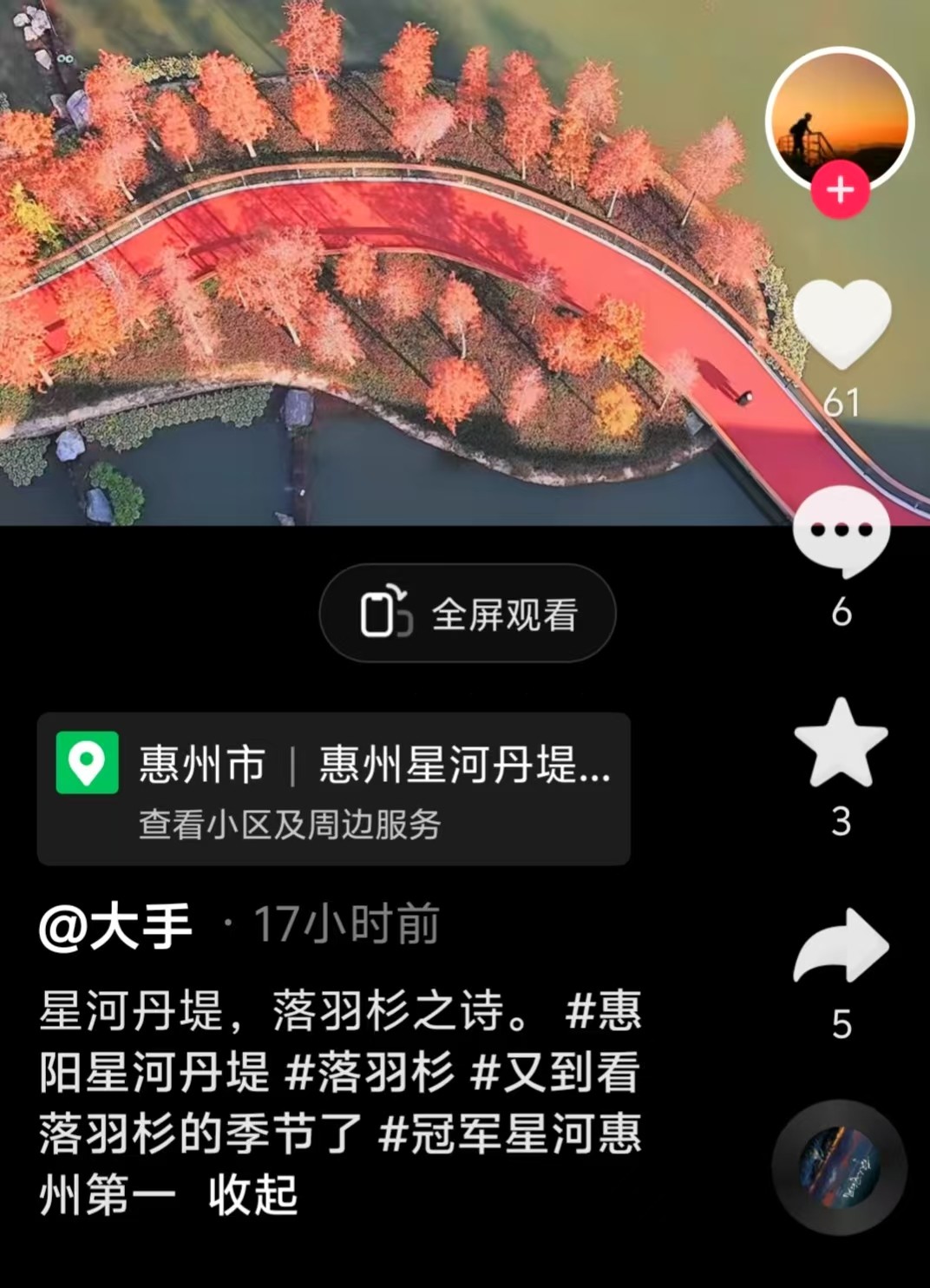The height and width of the screenshot is (1288, 930).
Task: Open the #落羽杉 hashtag
Action: coord(370,1073)
